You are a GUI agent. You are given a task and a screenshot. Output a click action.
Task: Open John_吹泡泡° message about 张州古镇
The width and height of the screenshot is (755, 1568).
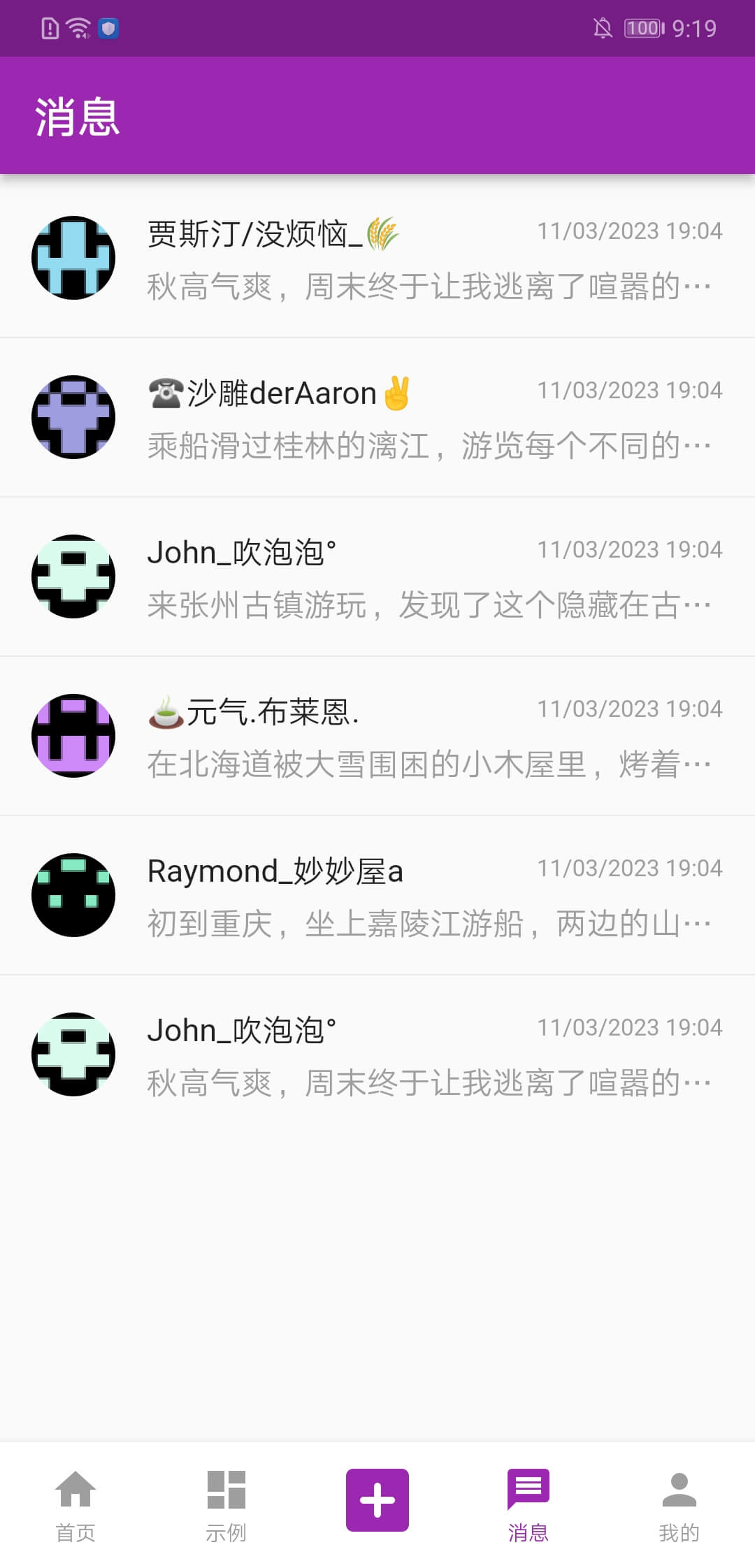pos(377,576)
